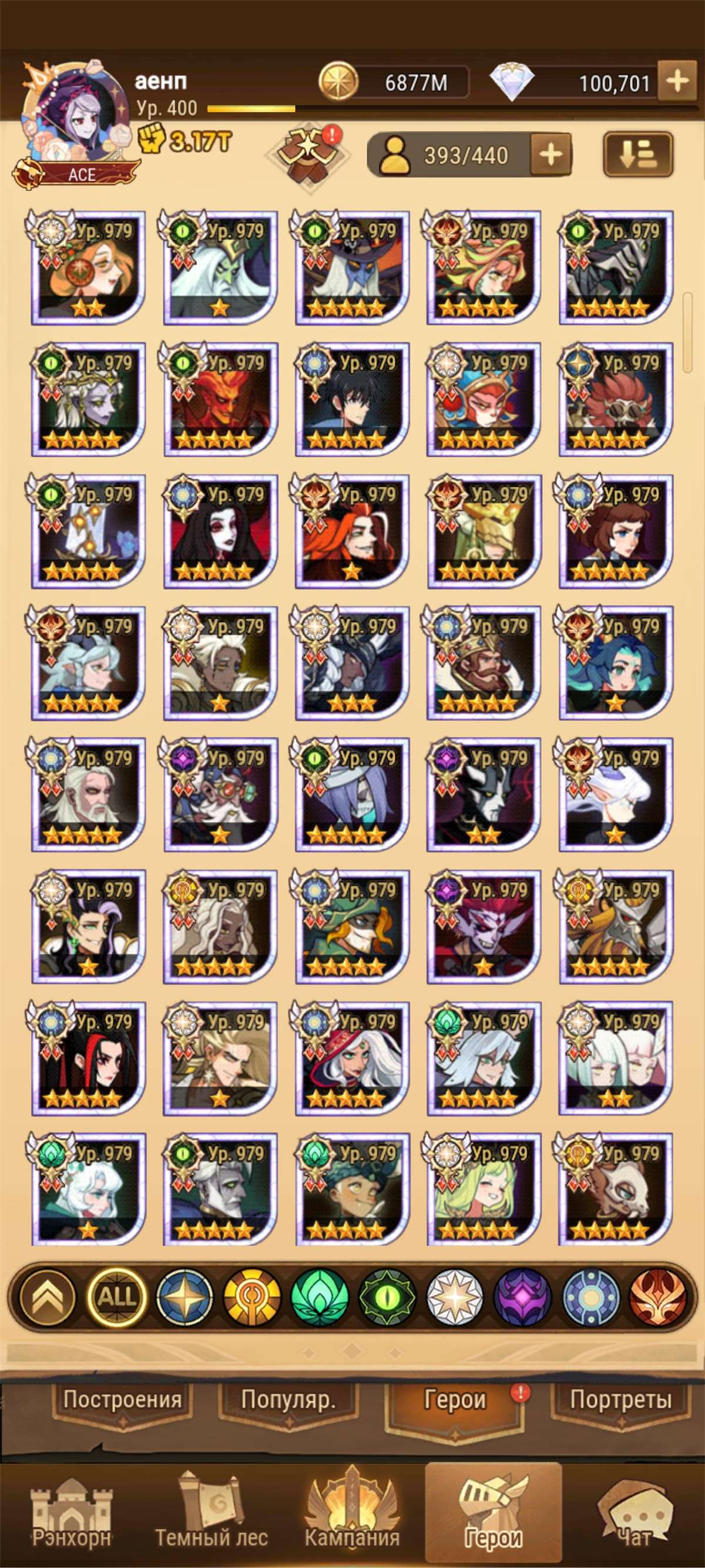Open the skull-masked hero card
This screenshot has height=1568, width=705.
pyautogui.click(x=616, y=1190)
